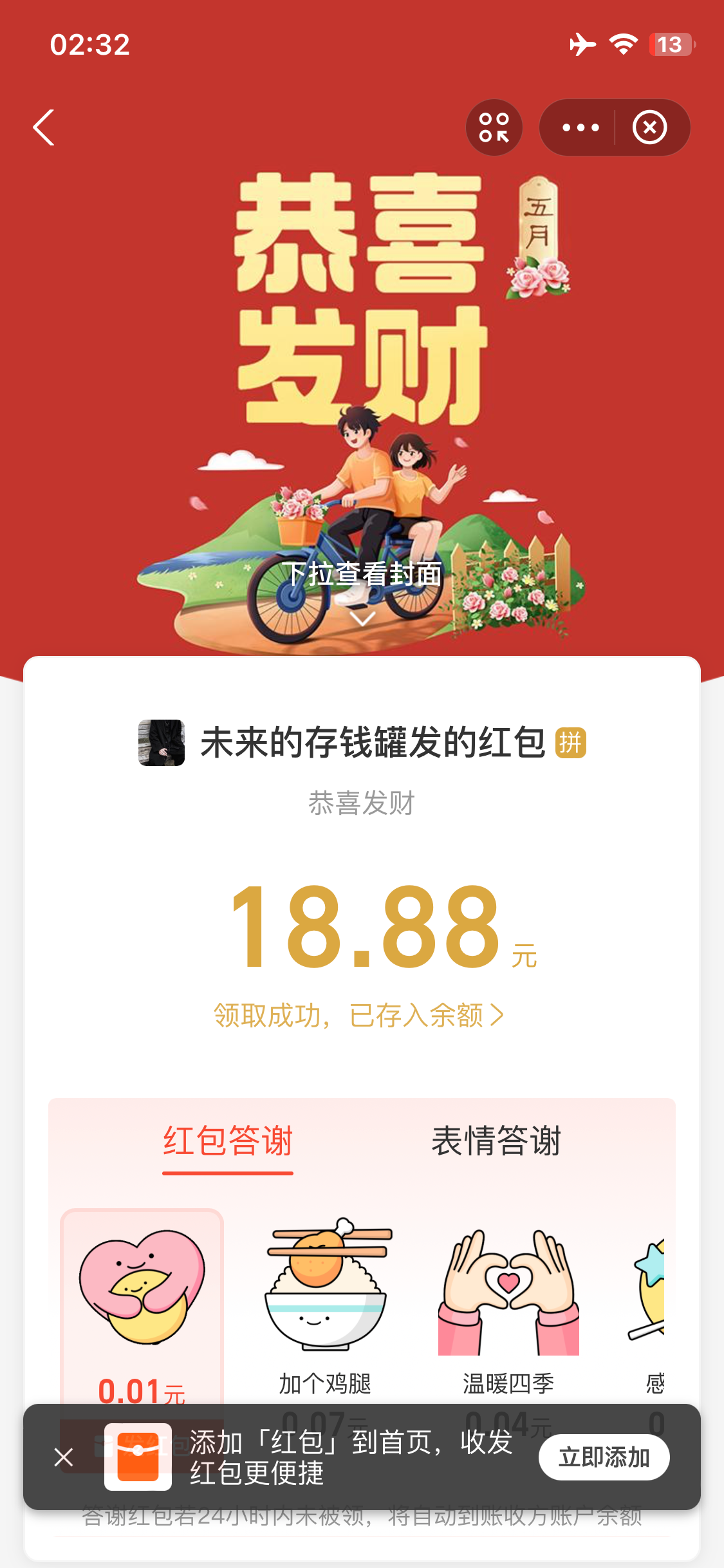Tap 立即添加 to add 红包 to home
Image resolution: width=724 pixels, height=1568 pixels.
coord(604,1457)
